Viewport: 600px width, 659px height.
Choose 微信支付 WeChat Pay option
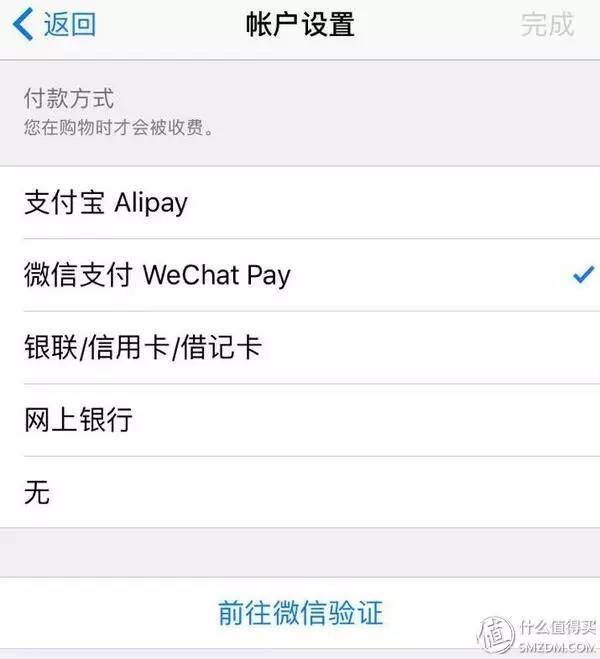(x=157, y=275)
